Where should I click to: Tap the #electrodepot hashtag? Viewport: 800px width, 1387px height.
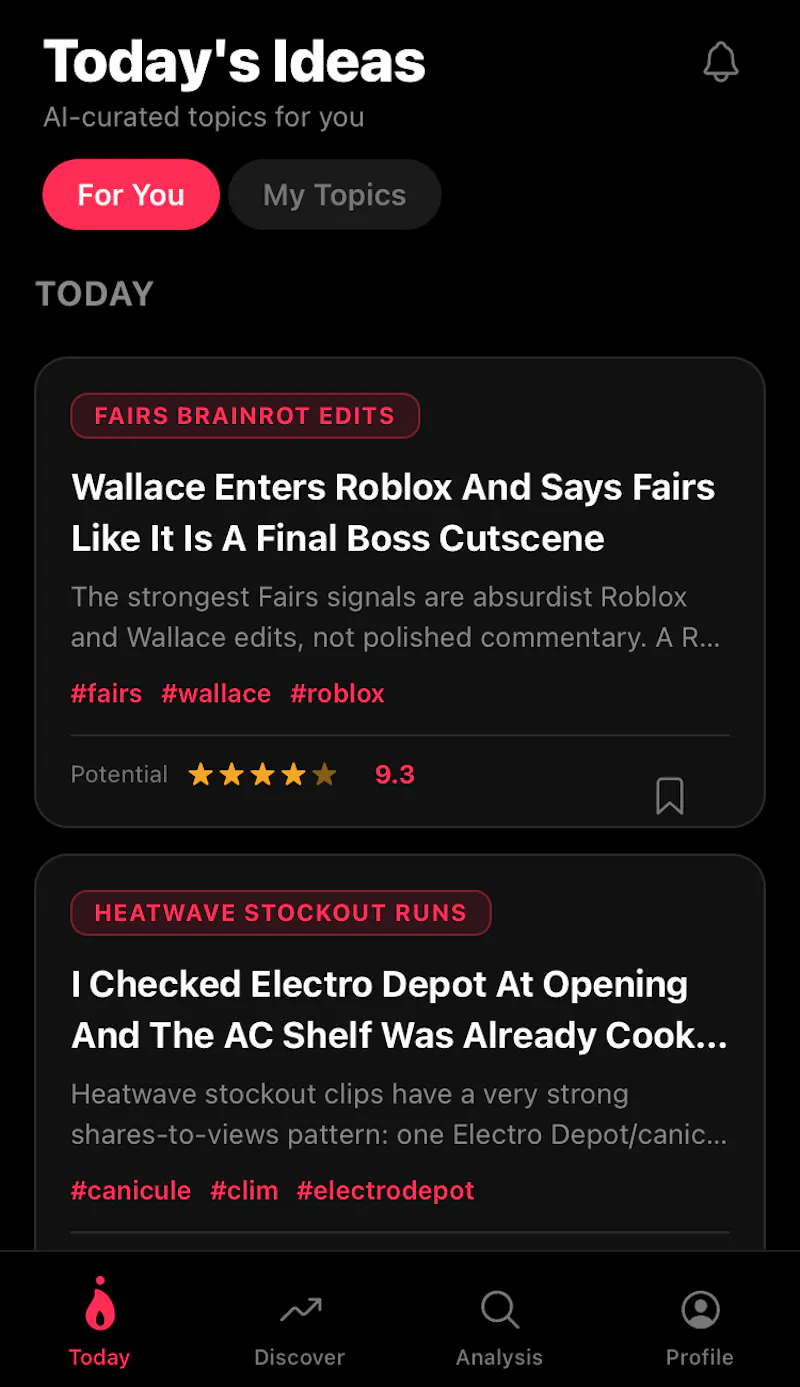[385, 1190]
